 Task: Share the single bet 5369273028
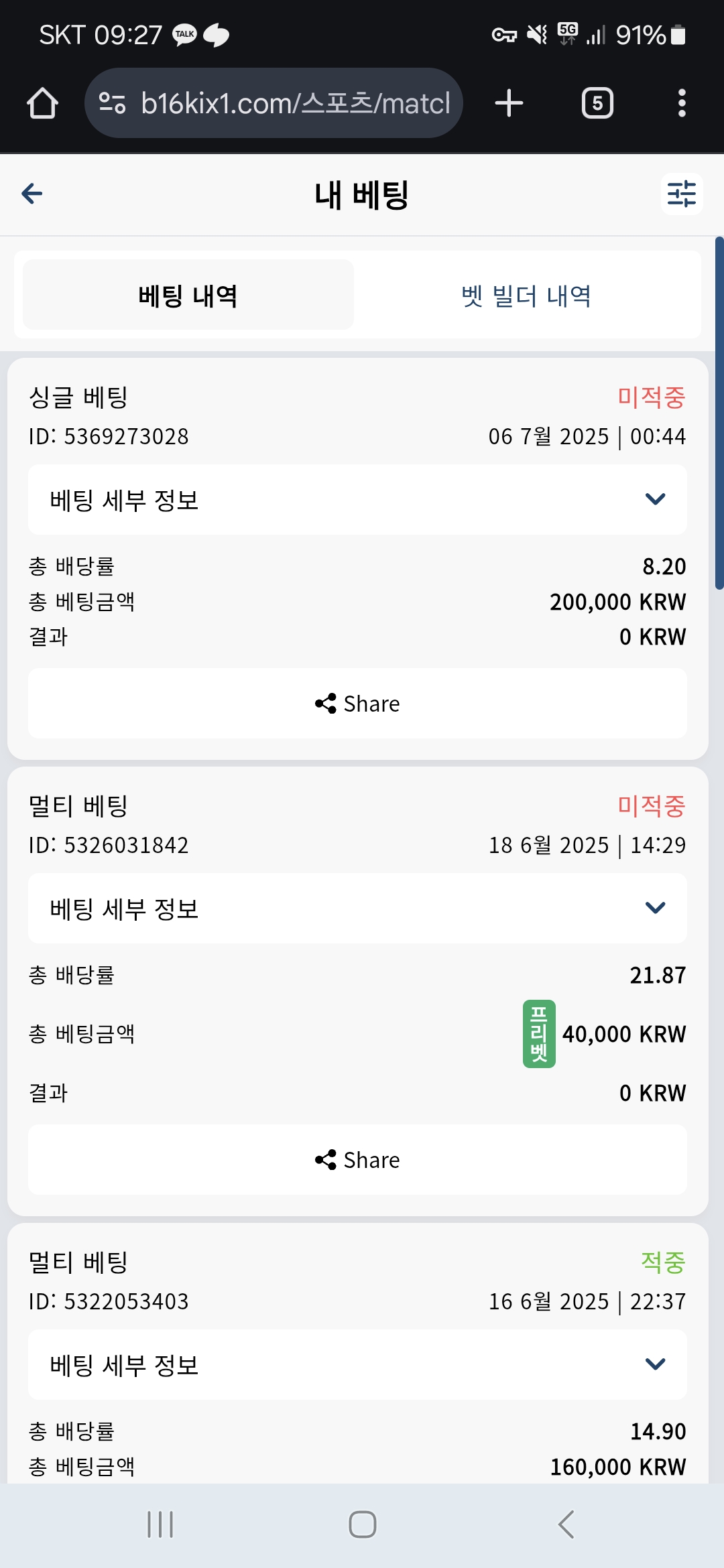[357, 704]
